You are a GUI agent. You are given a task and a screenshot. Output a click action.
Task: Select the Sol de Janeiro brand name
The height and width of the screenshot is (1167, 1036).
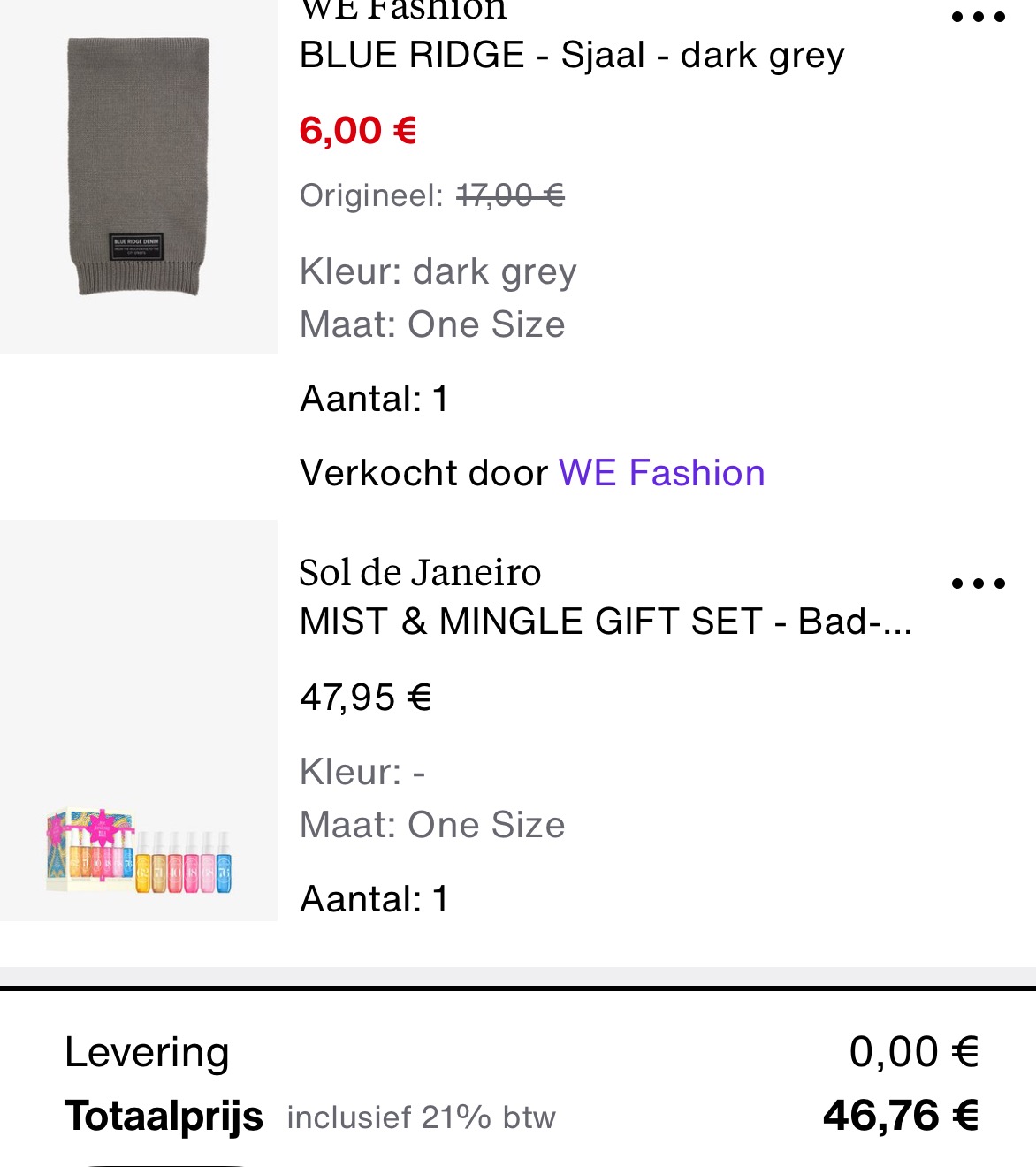pos(420,572)
